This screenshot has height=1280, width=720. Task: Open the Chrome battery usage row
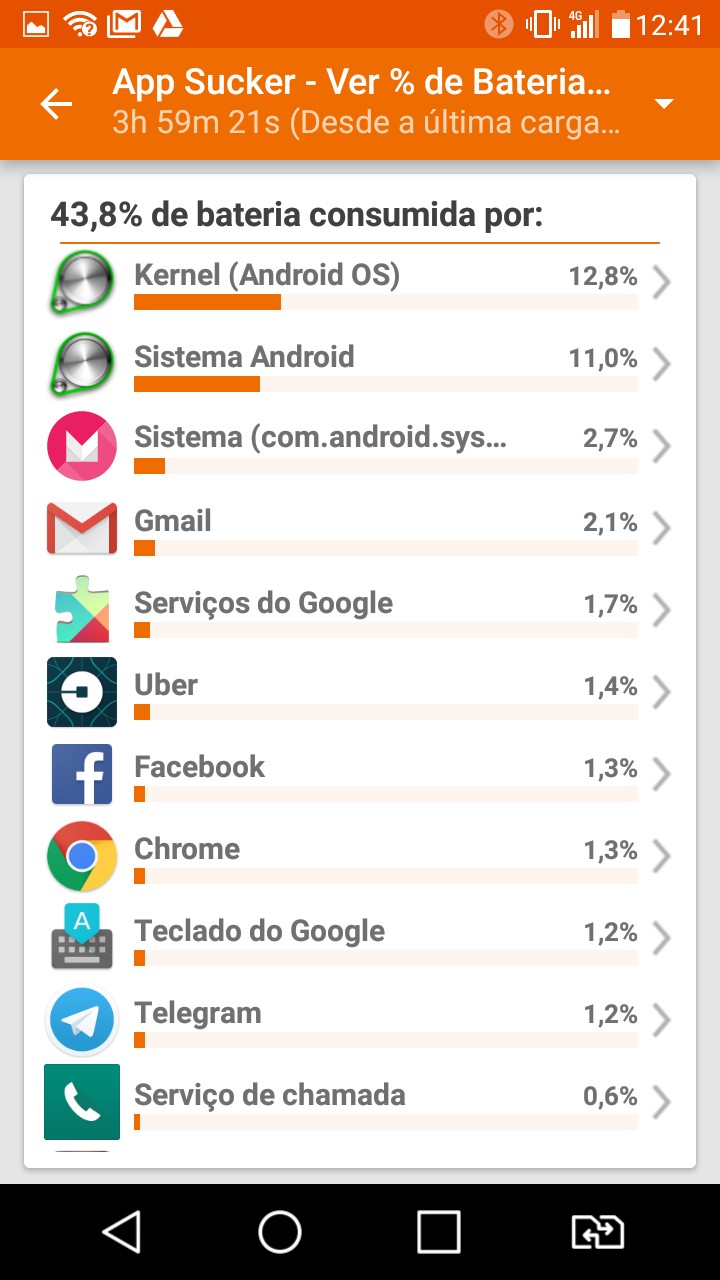360,858
